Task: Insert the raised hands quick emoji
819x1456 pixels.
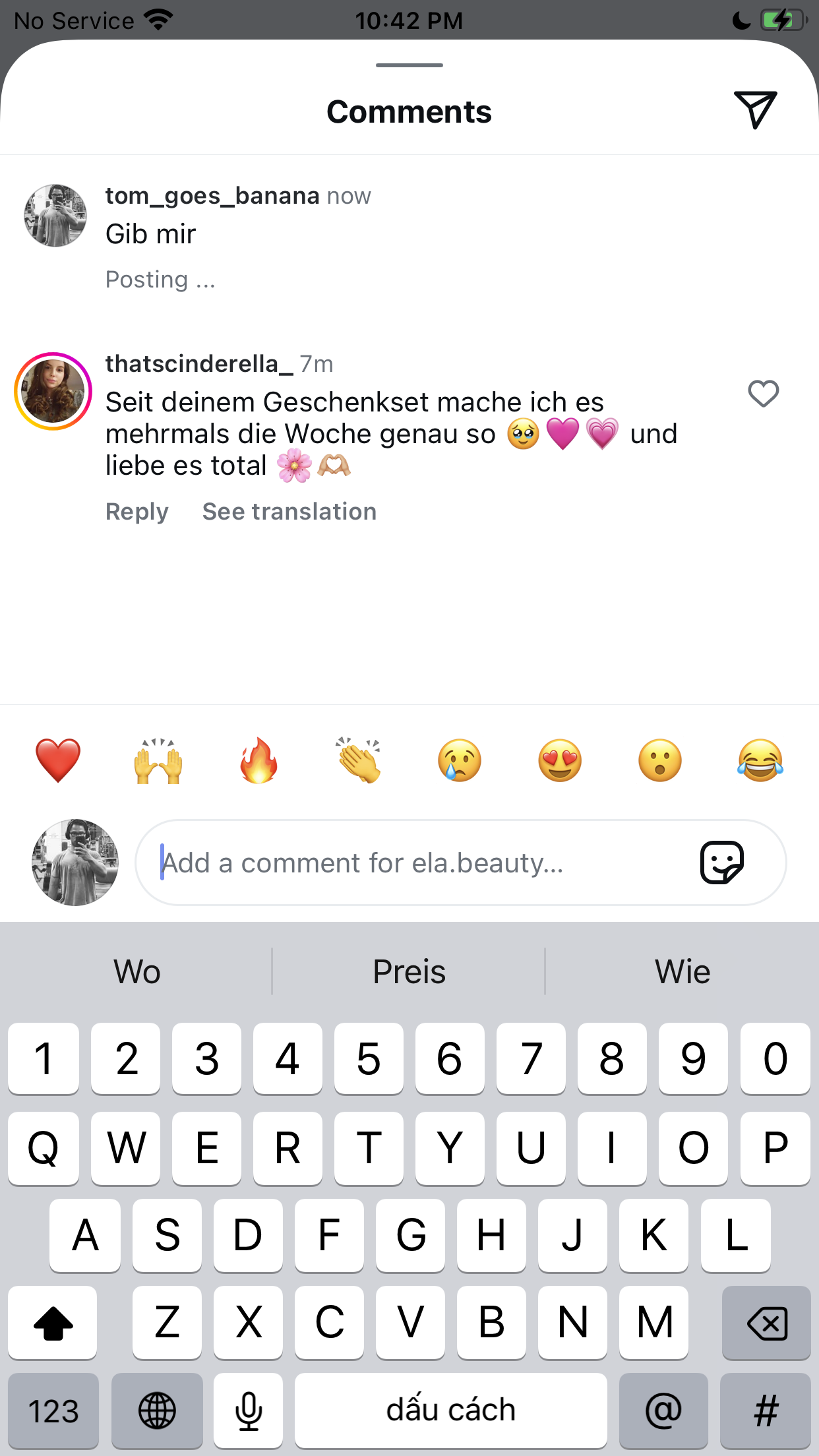Action: tap(158, 760)
